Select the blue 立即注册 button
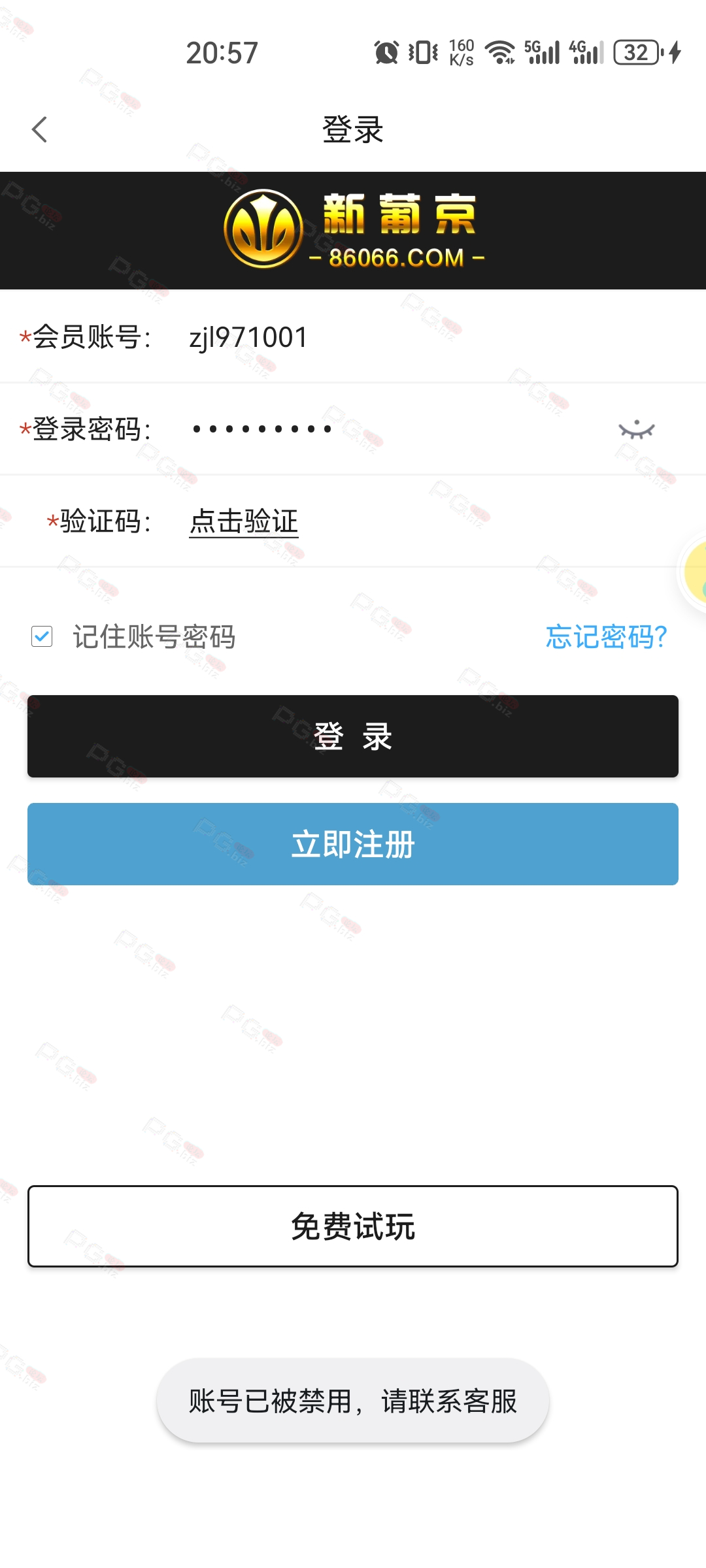 click(x=353, y=844)
